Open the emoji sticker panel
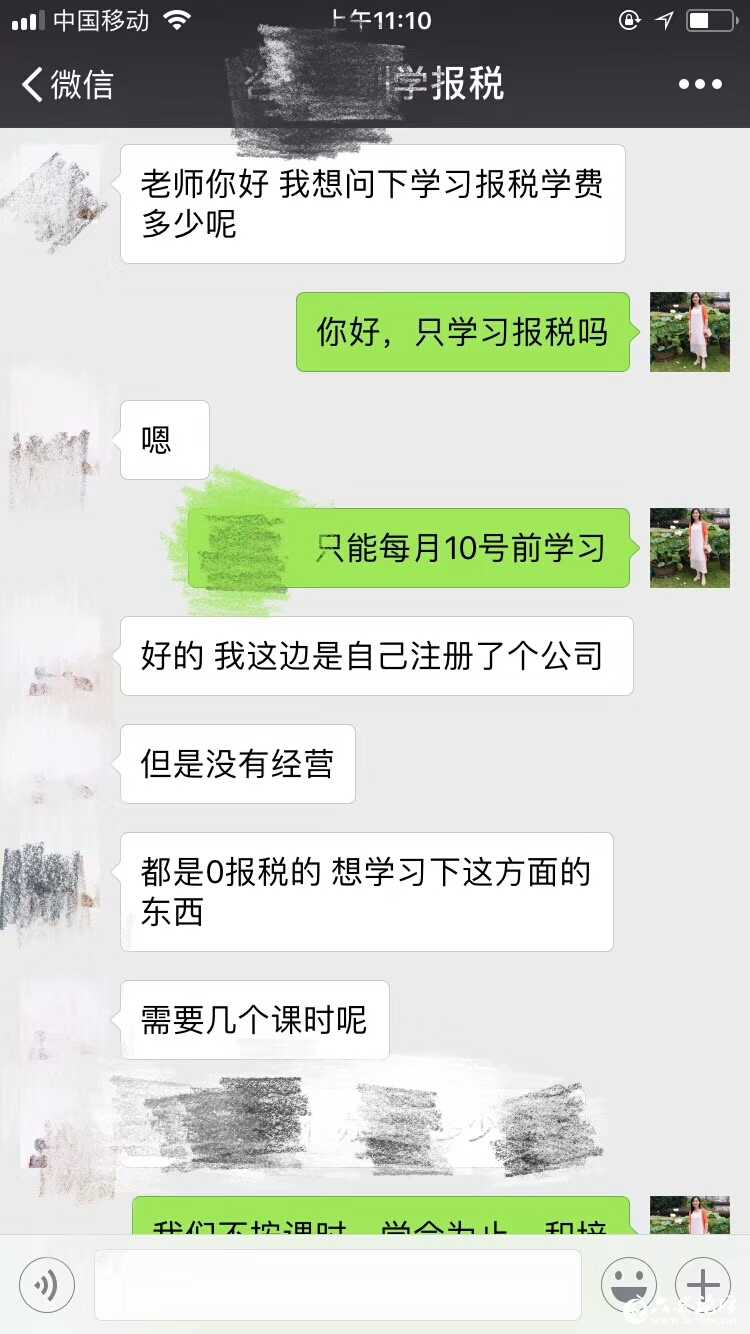 click(628, 1284)
